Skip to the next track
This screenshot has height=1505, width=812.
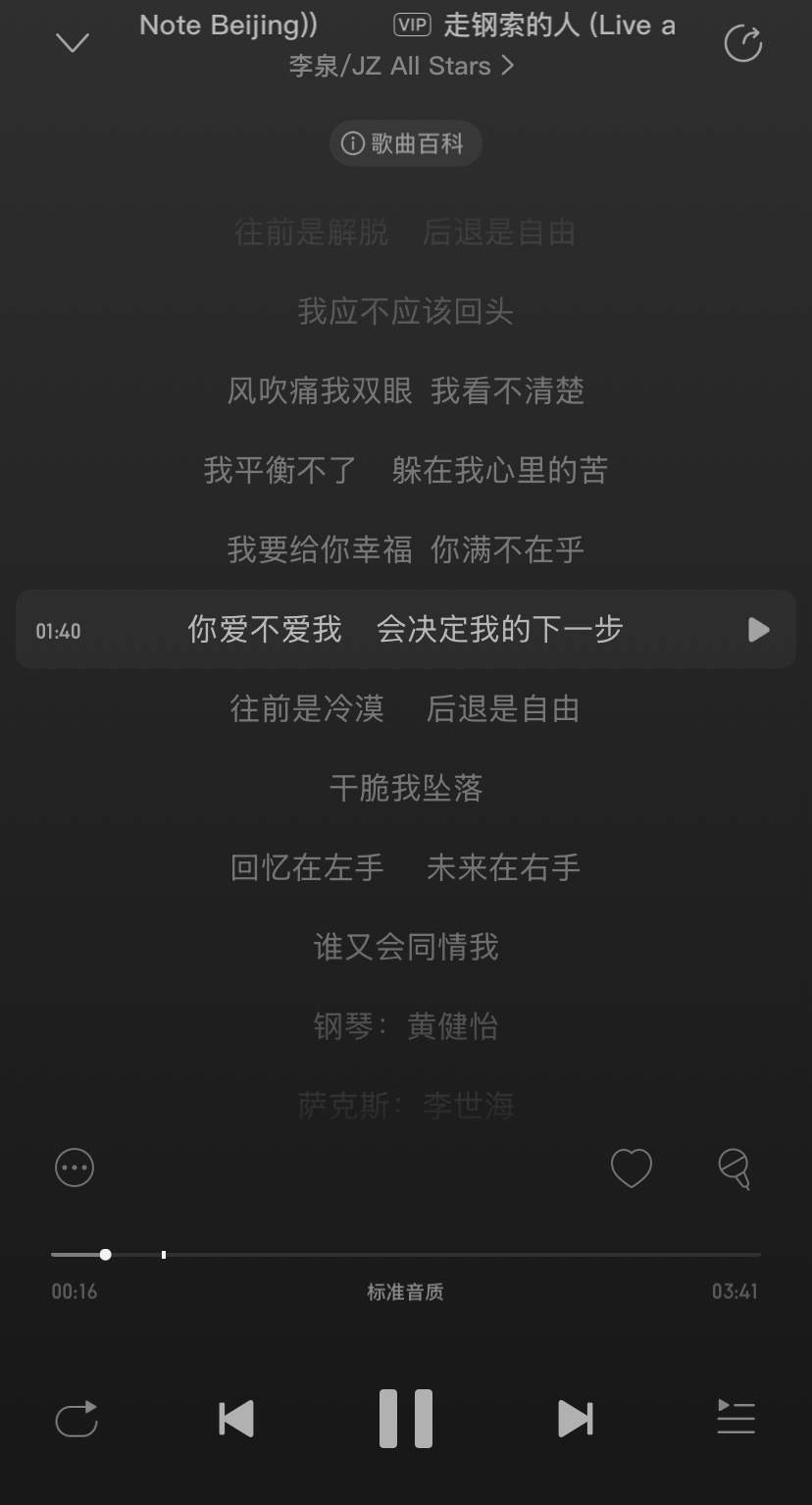point(575,1419)
